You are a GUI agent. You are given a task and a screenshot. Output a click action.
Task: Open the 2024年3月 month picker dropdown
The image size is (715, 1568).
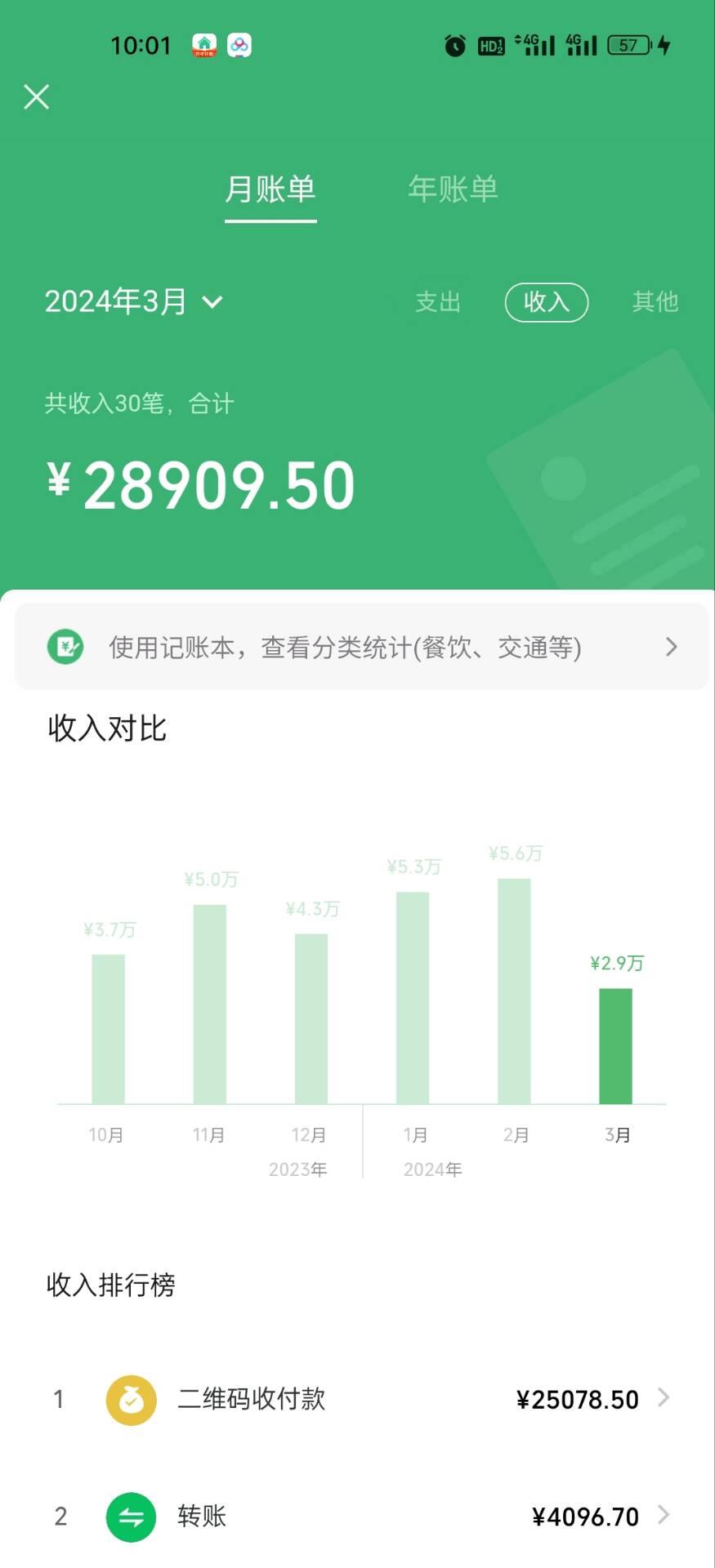pyautogui.click(x=135, y=301)
